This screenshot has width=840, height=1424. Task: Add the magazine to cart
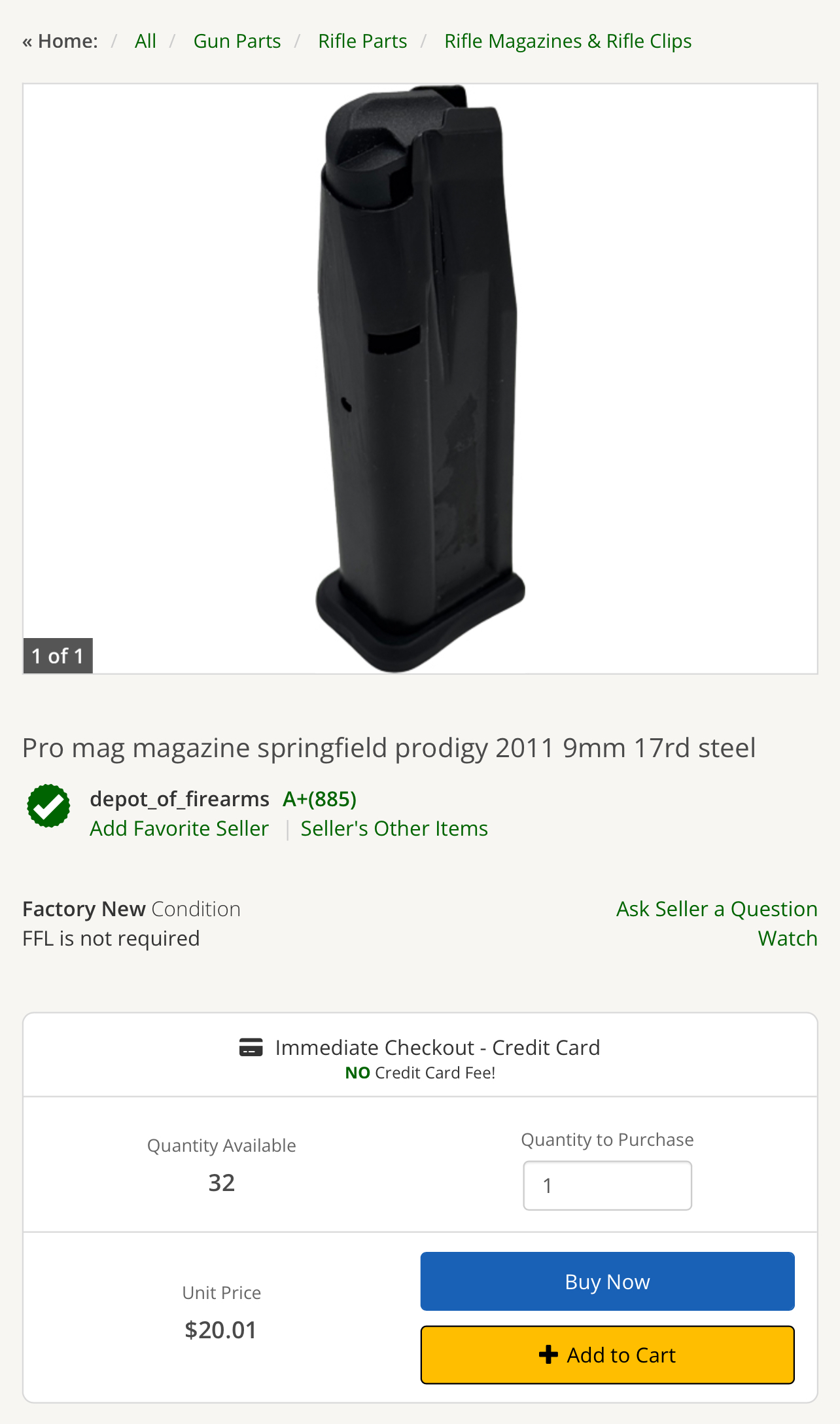607,1355
